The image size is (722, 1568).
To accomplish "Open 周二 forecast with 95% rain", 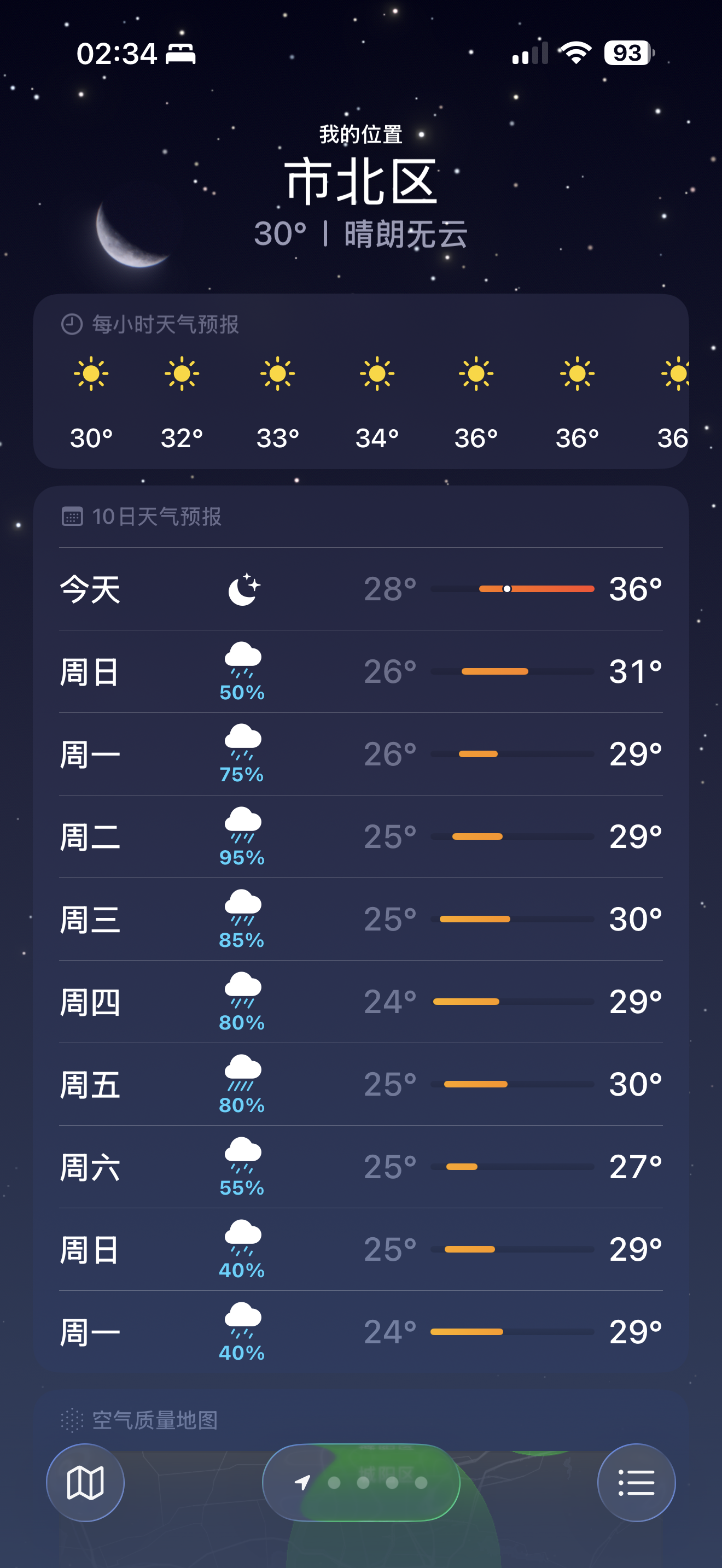I will 361,836.
